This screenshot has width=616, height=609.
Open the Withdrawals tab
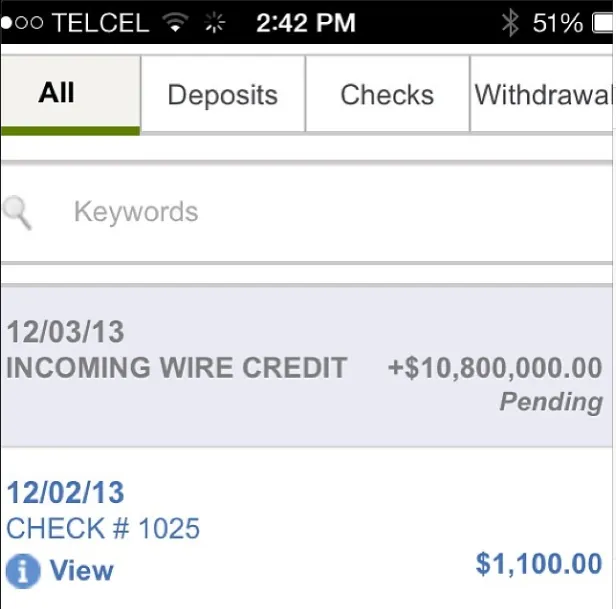(541, 95)
